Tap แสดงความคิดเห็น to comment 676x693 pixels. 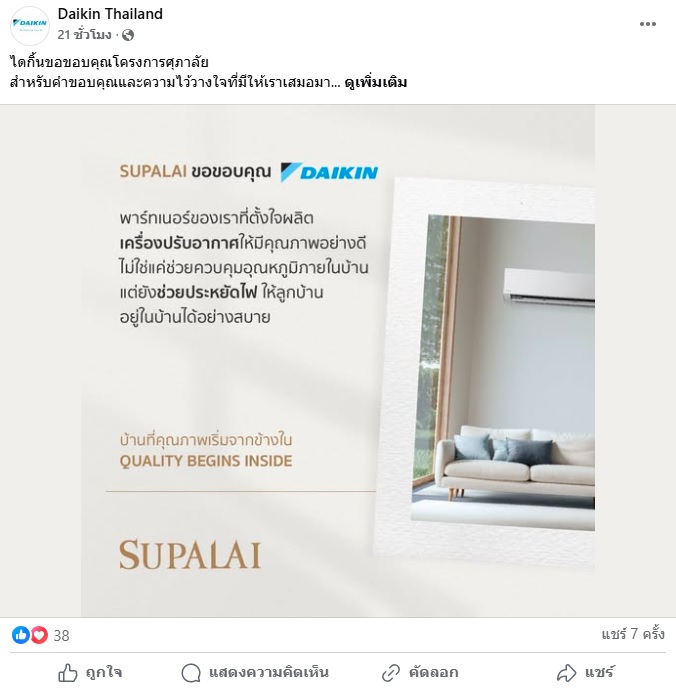pyautogui.click(x=255, y=672)
